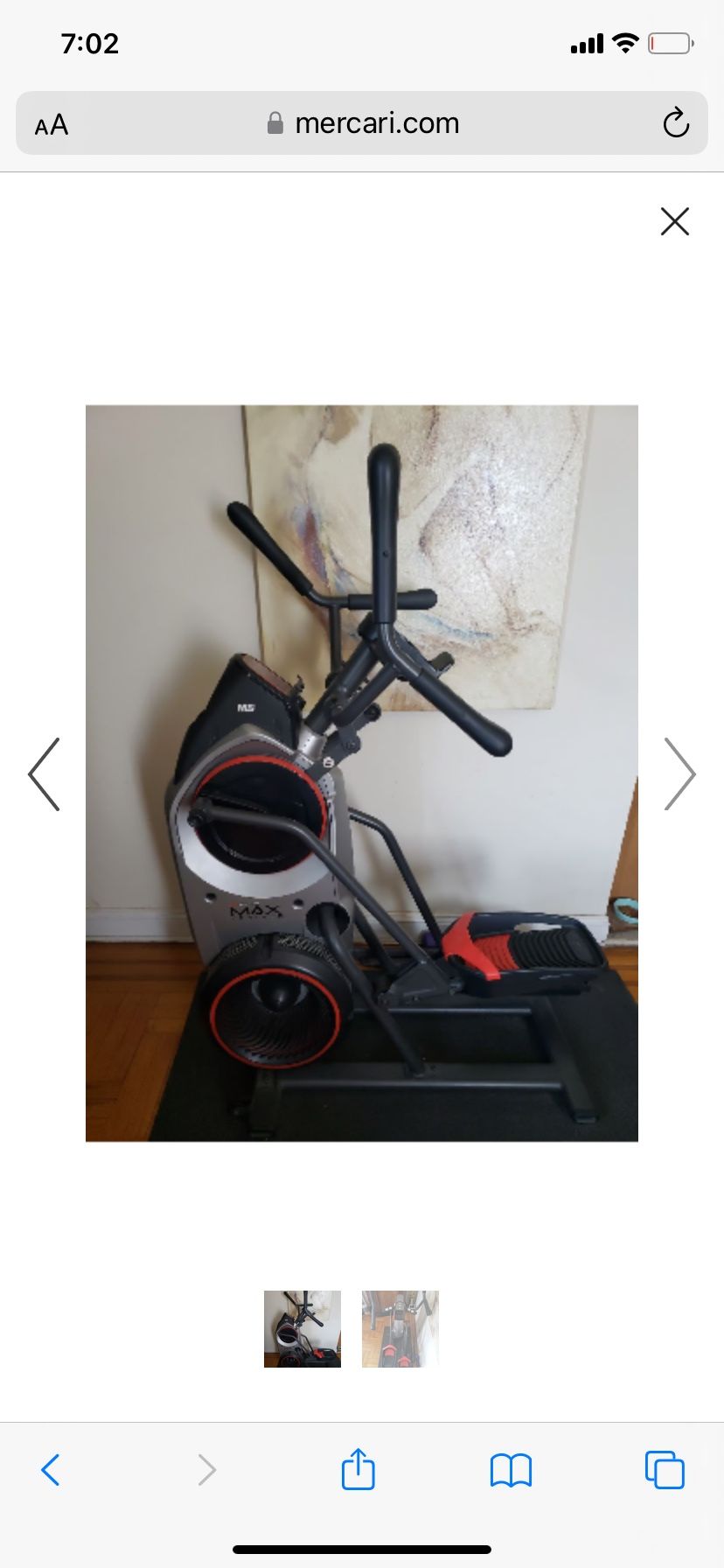Go back in Safari

51,1470
